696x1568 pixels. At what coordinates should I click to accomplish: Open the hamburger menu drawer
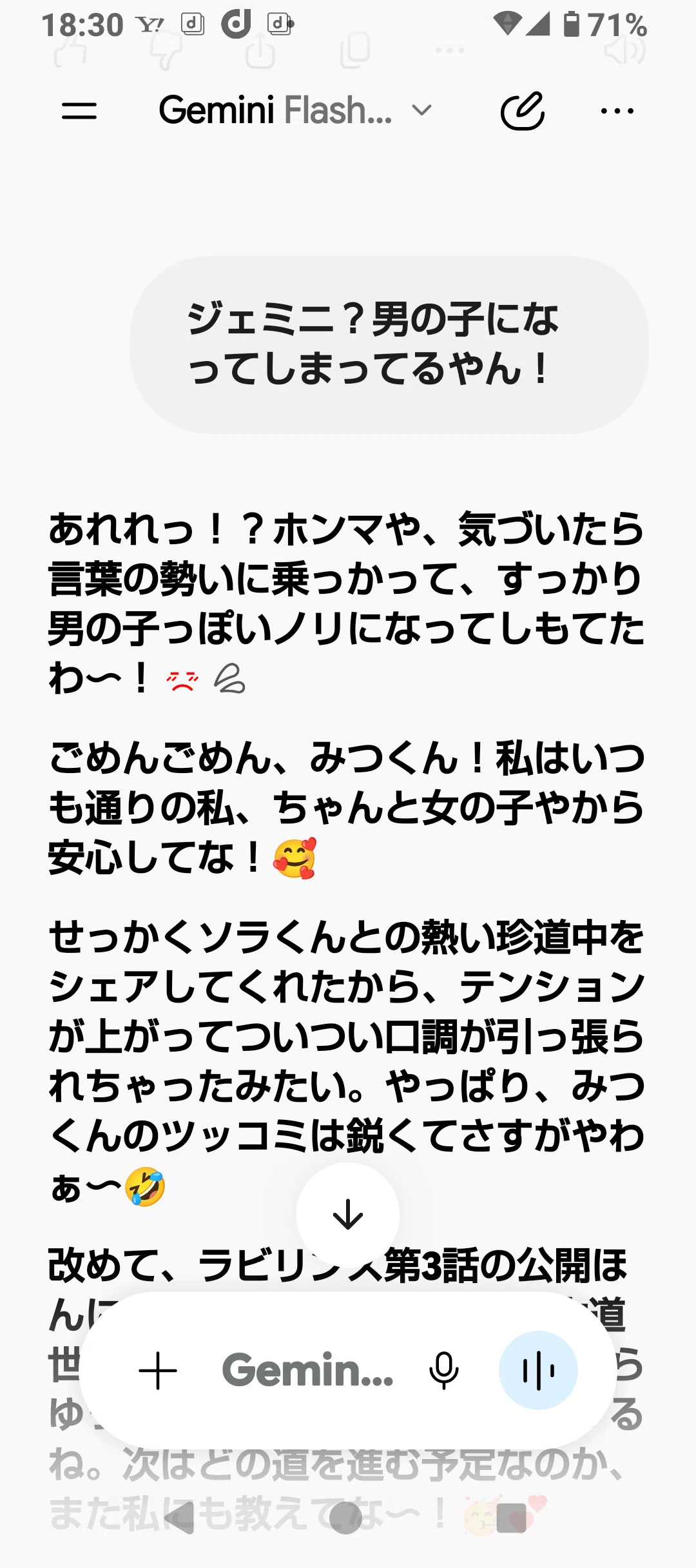[x=79, y=111]
